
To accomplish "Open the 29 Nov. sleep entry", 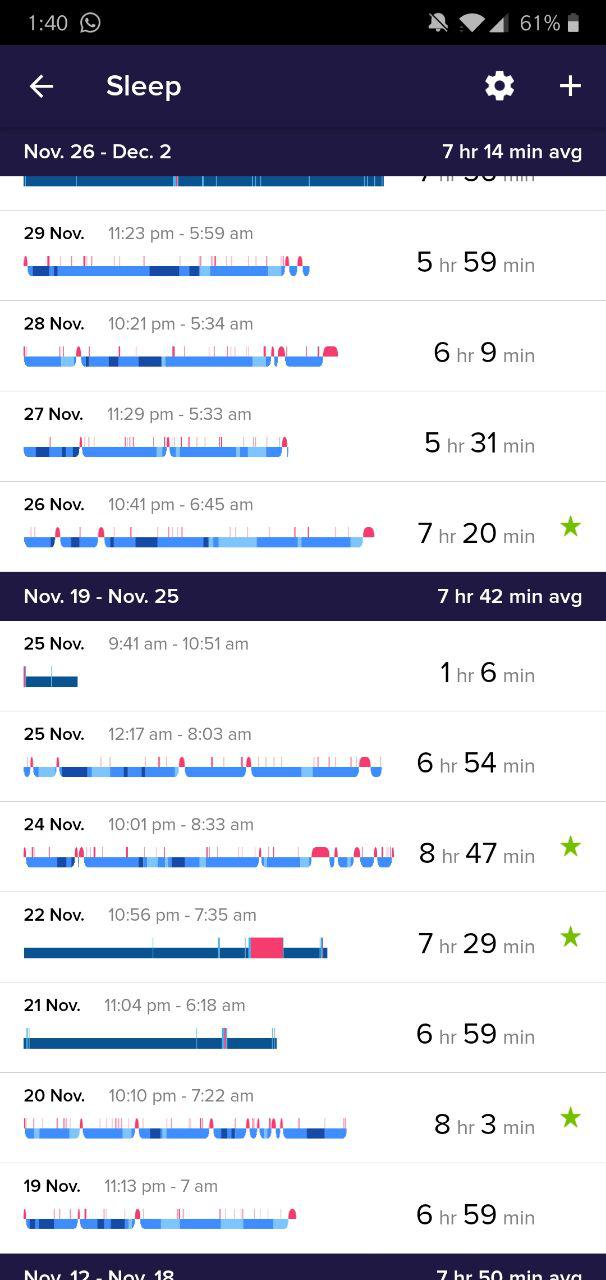I will point(303,256).
